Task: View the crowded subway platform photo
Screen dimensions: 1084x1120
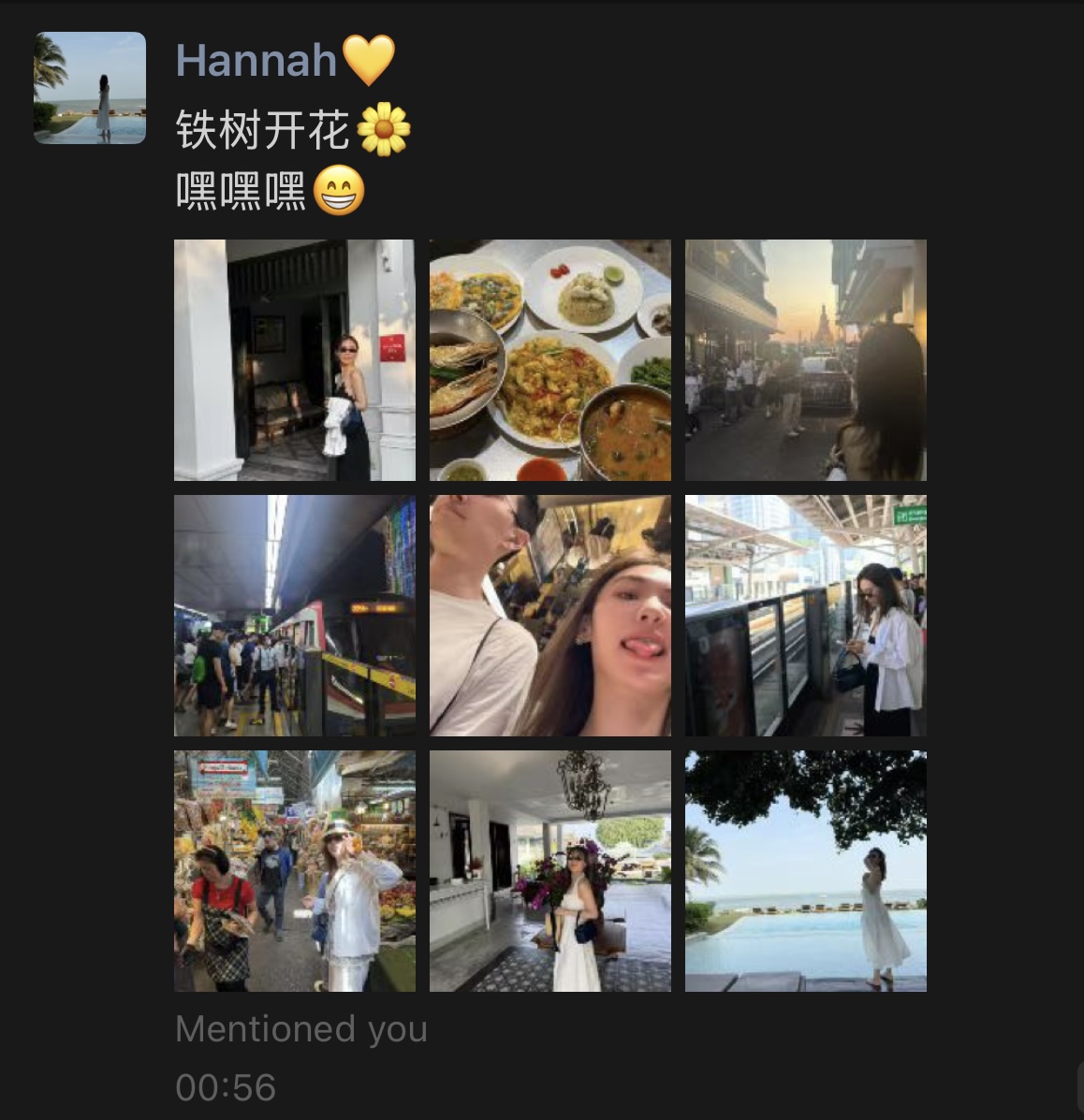Action: coord(295,616)
